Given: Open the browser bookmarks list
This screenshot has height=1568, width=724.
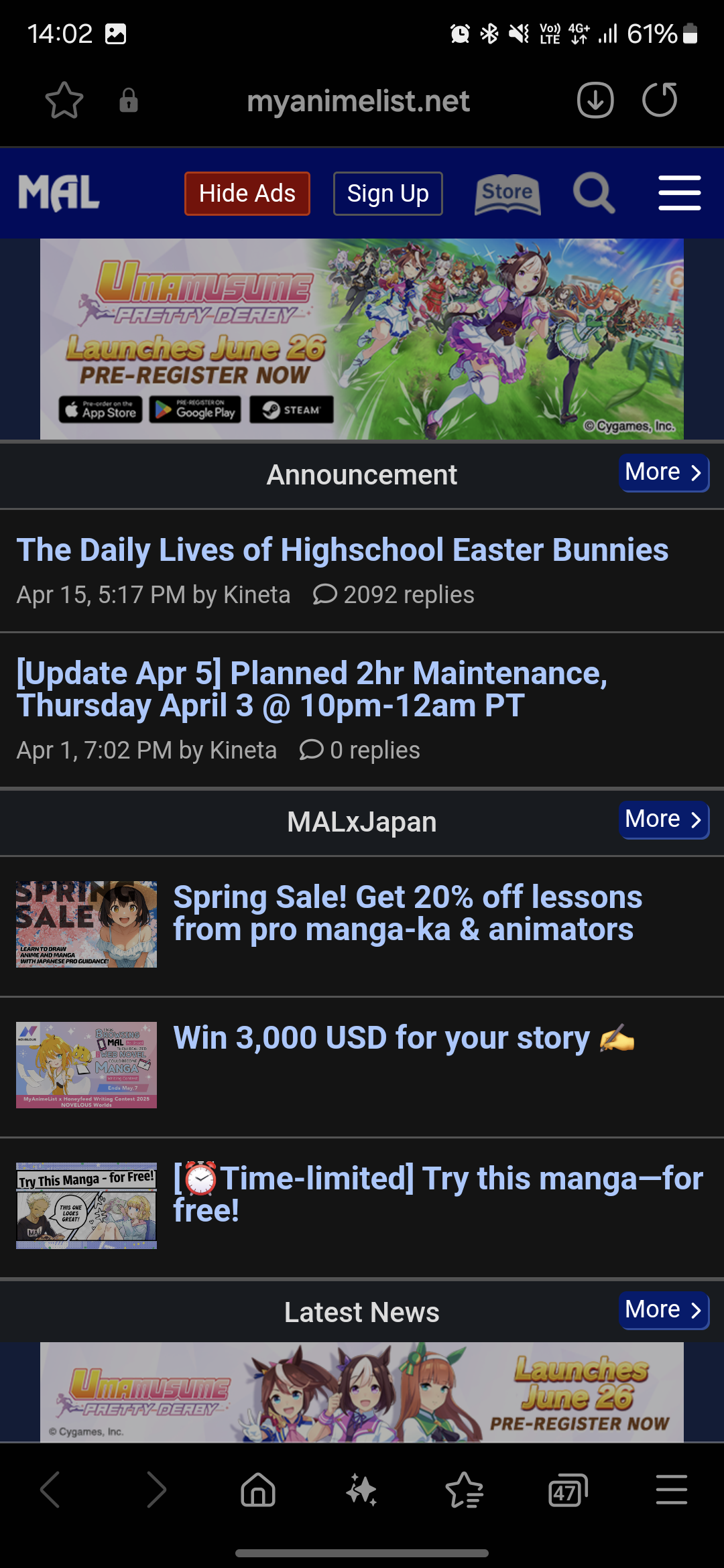Looking at the screenshot, I should [464, 1490].
